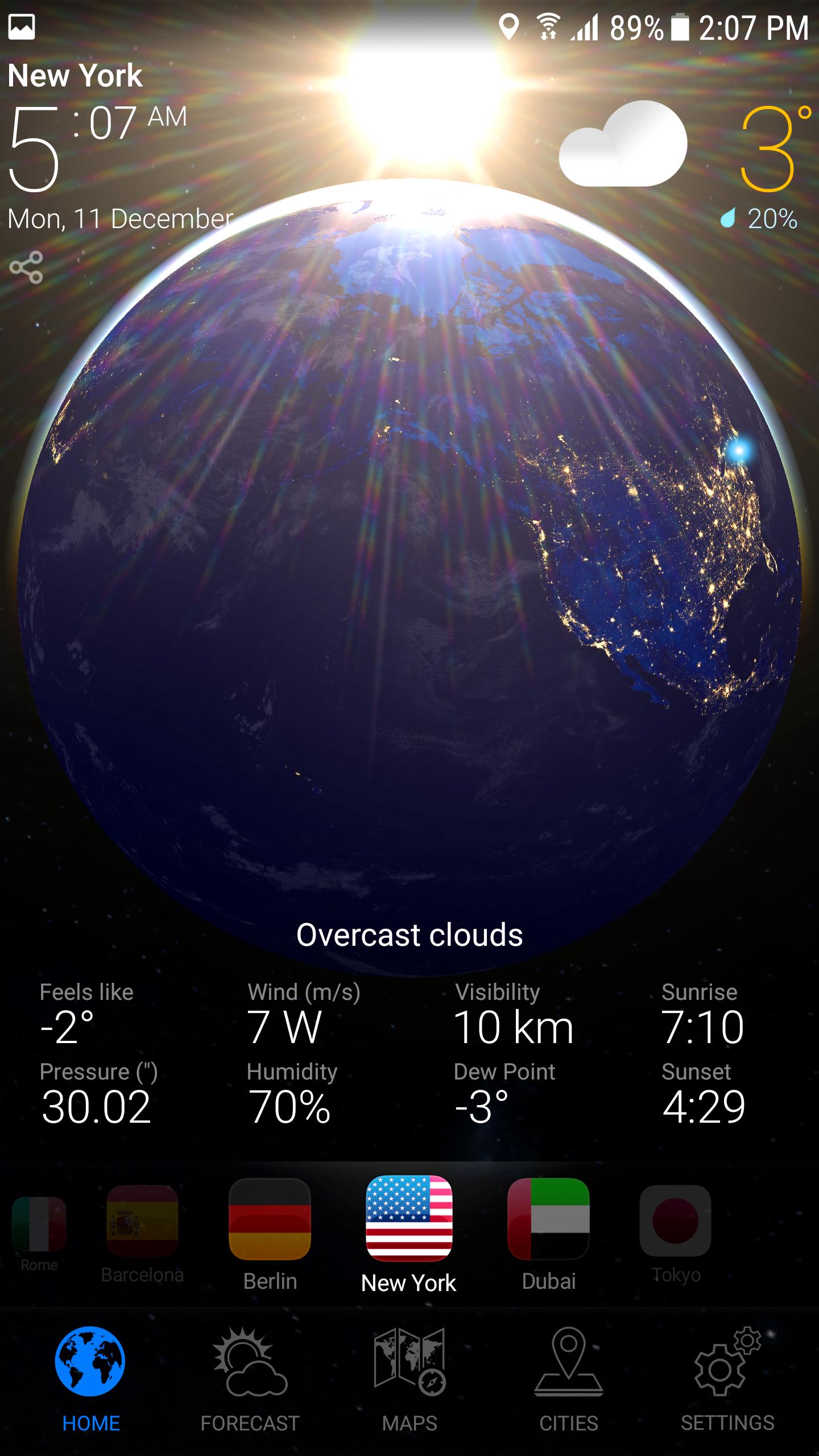Viewport: 819px width, 1456px height.
Task: Choose Dubai in the city carousel
Action: tap(549, 1234)
